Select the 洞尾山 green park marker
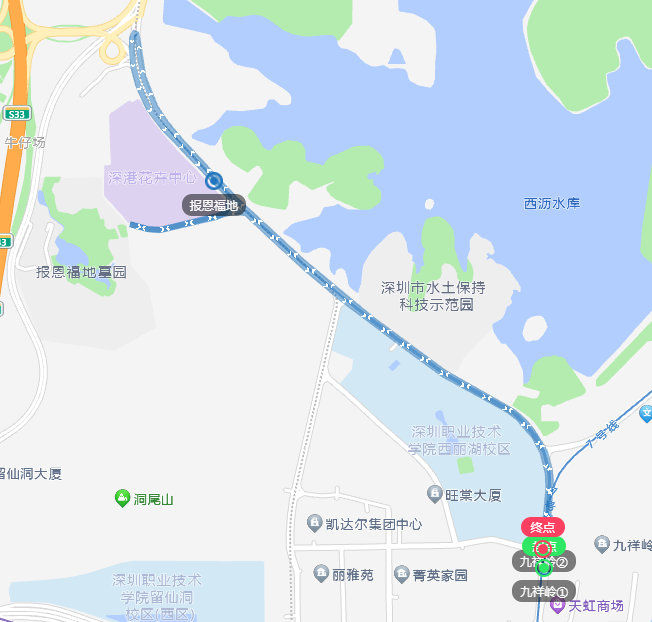 pos(122,498)
